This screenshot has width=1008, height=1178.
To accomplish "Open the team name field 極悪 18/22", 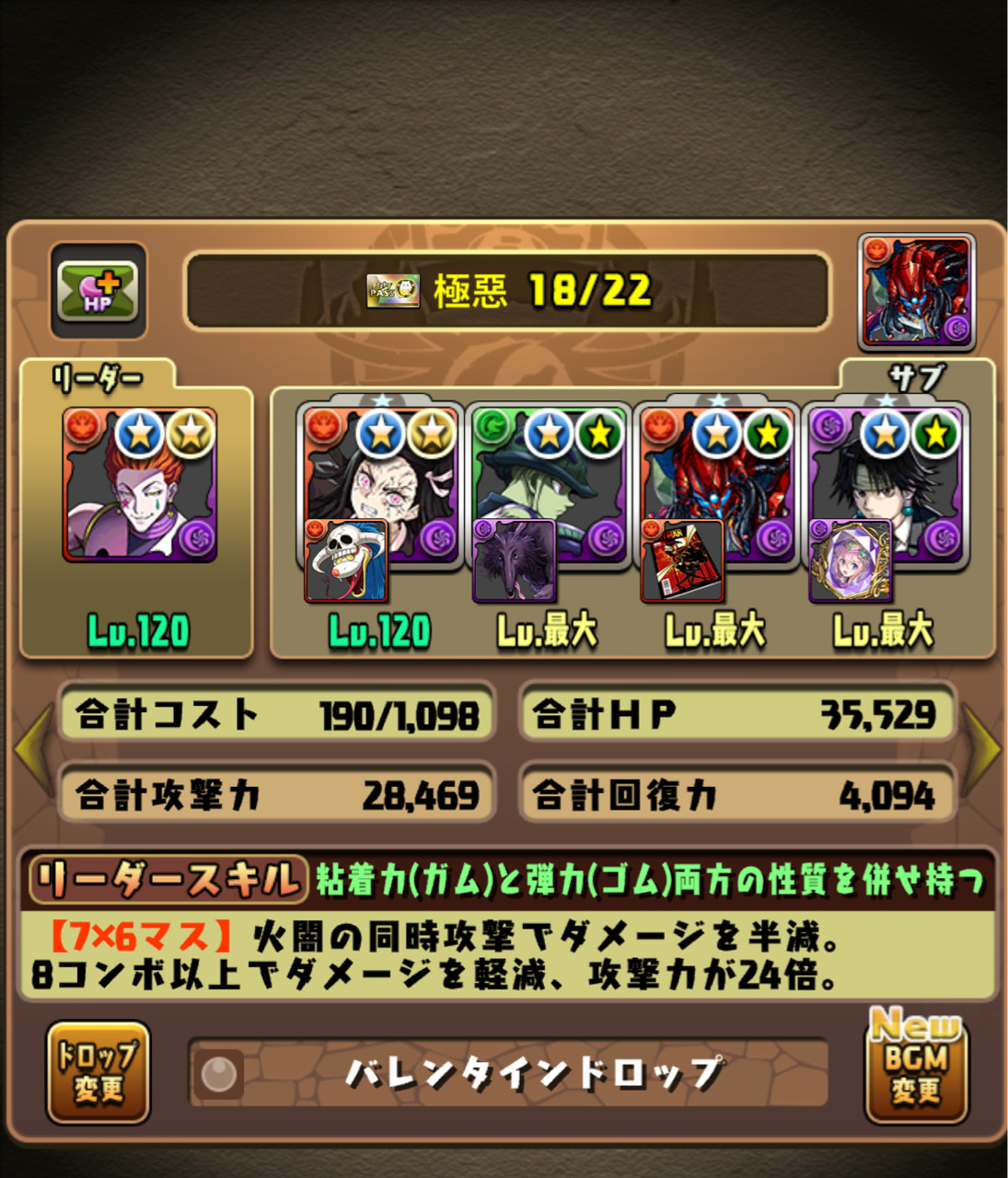I will 507,292.
